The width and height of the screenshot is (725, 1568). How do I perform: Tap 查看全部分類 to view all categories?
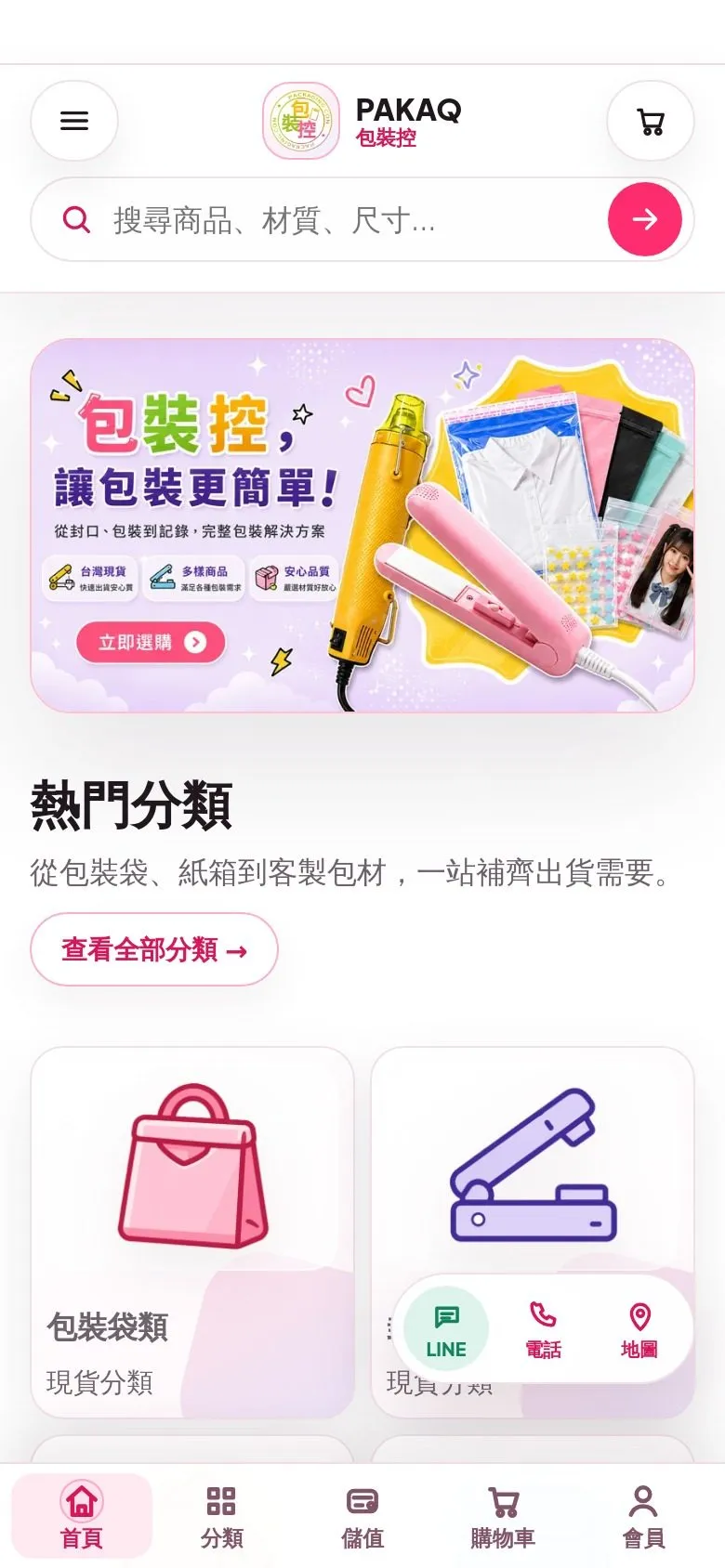154,949
